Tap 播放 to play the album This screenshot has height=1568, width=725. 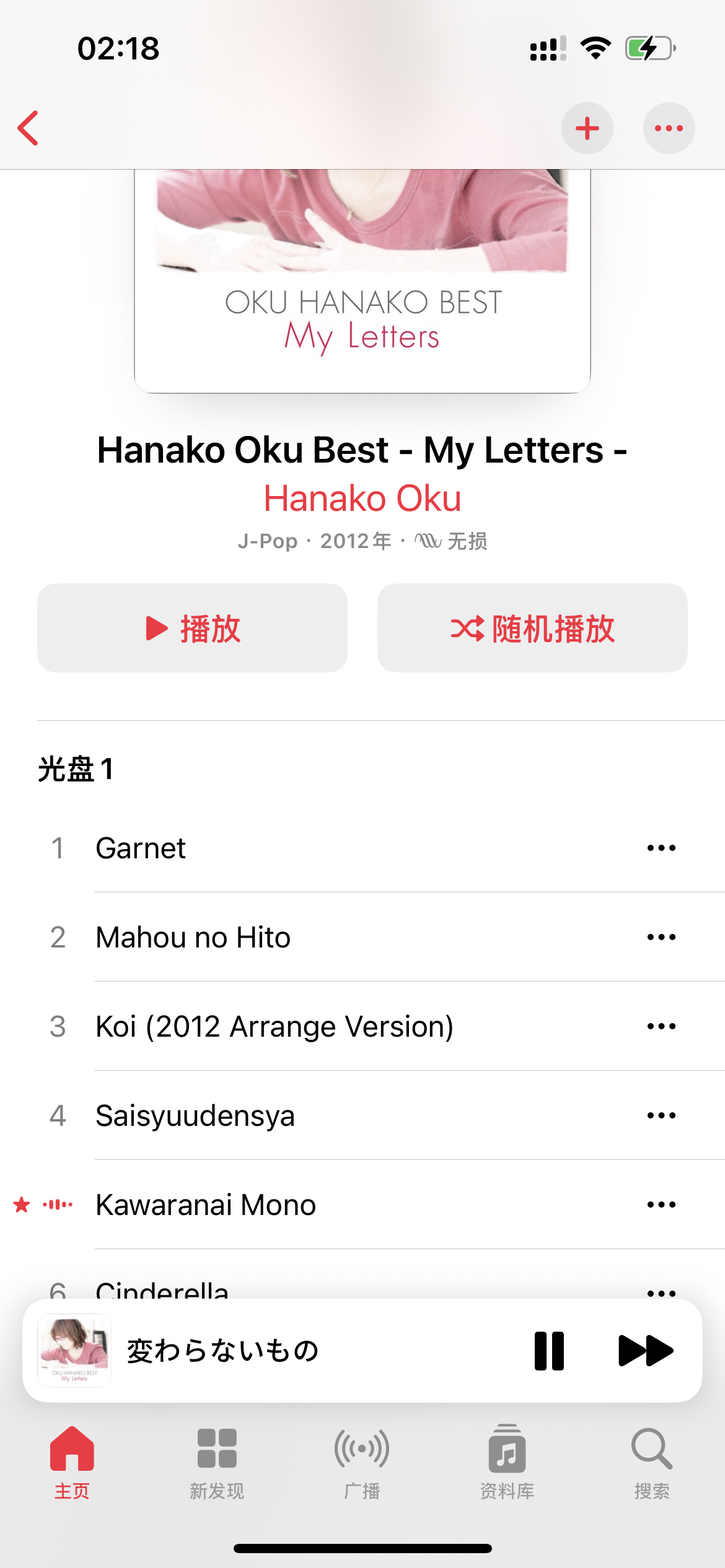point(192,628)
